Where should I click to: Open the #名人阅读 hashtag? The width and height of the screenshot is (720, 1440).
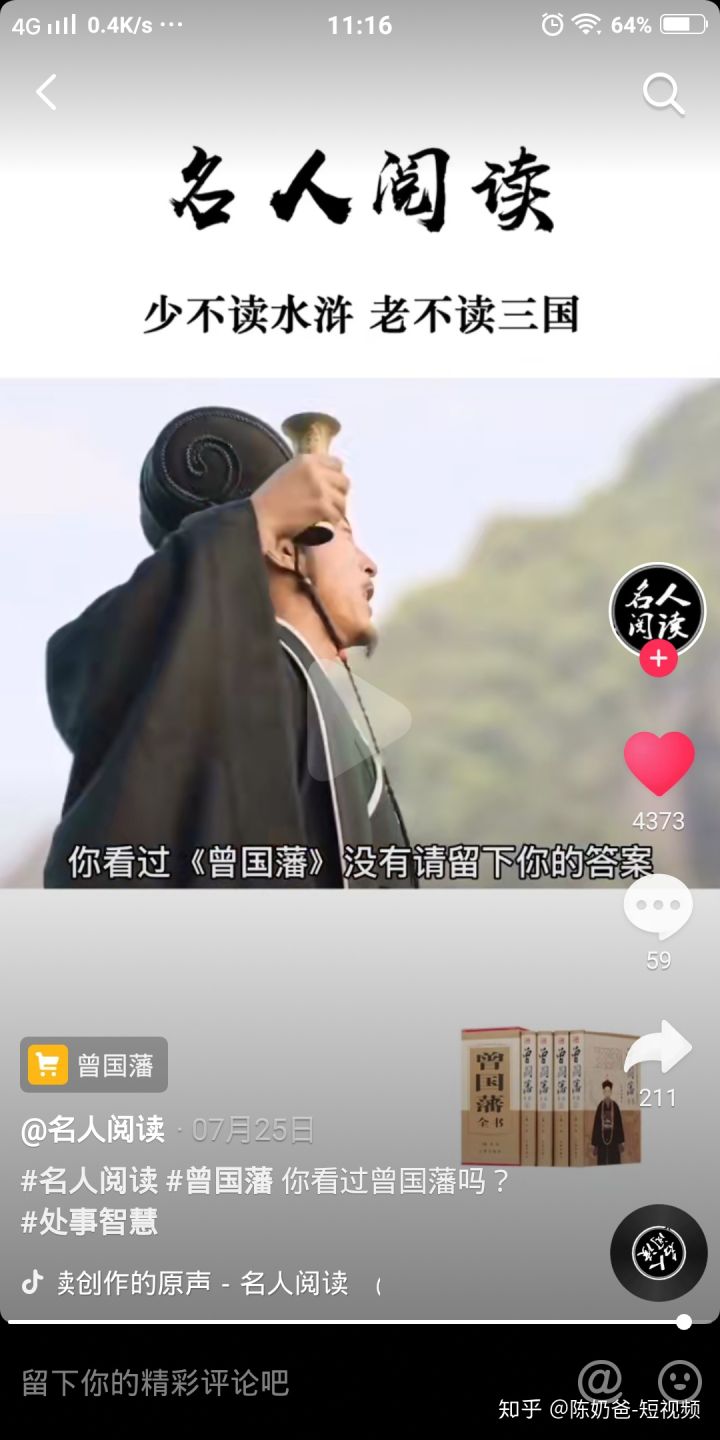(90, 1181)
